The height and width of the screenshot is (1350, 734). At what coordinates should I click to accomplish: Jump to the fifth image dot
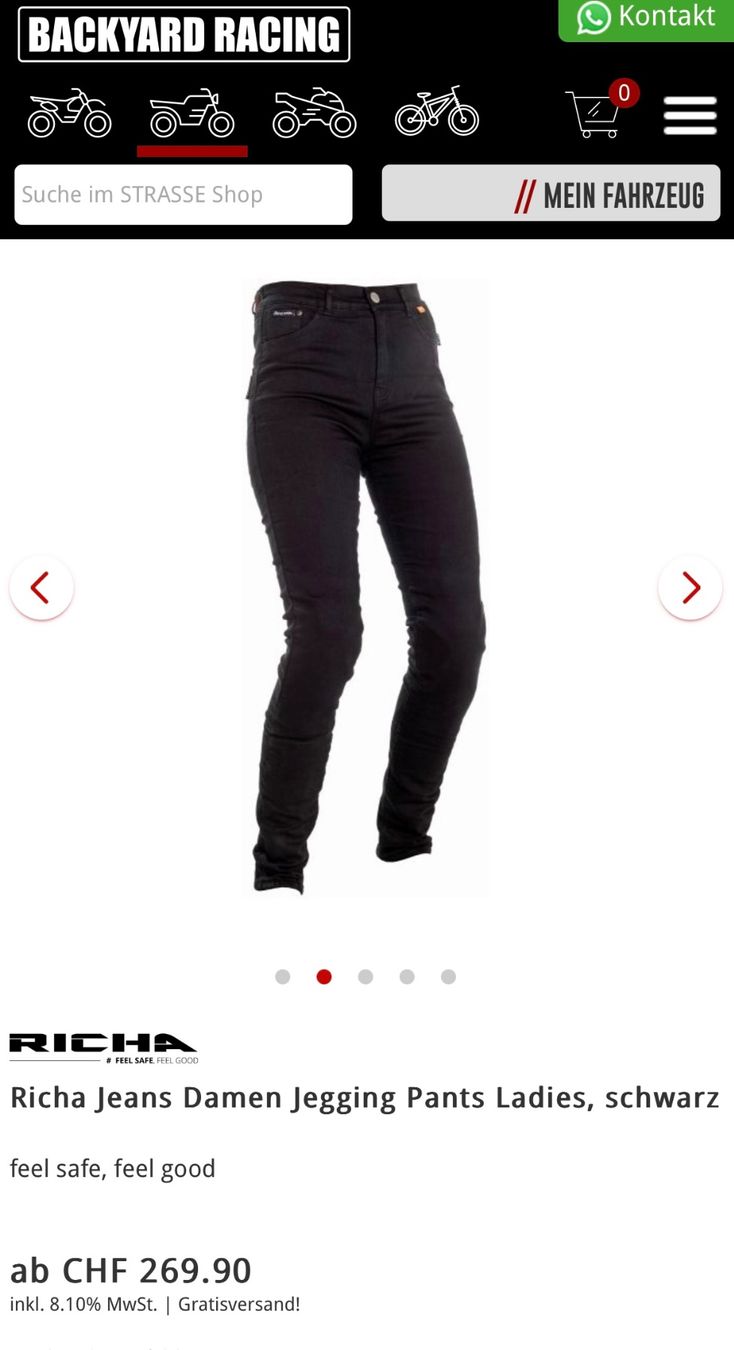coord(449,977)
